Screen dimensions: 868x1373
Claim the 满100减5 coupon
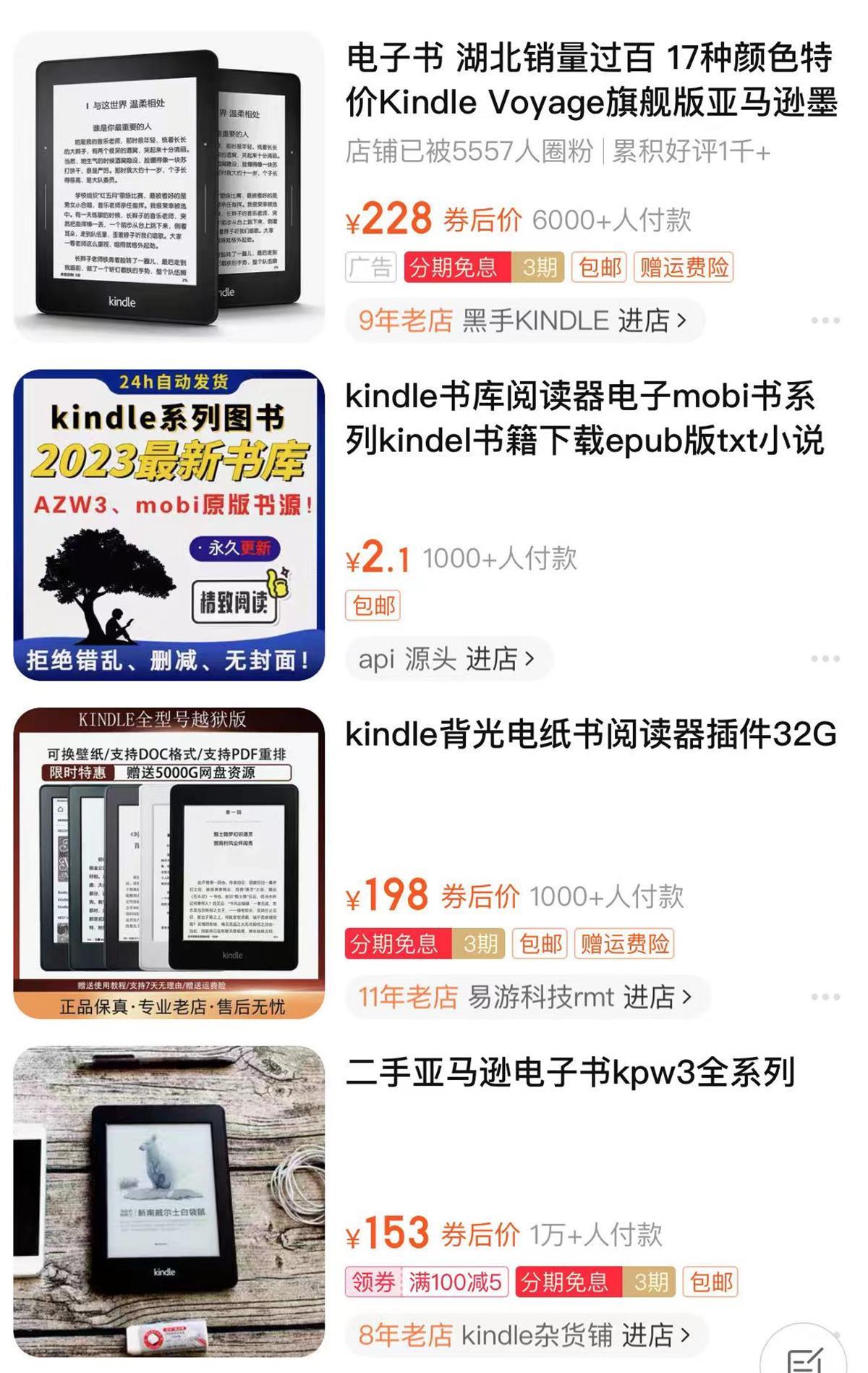(x=427, y=1282)
